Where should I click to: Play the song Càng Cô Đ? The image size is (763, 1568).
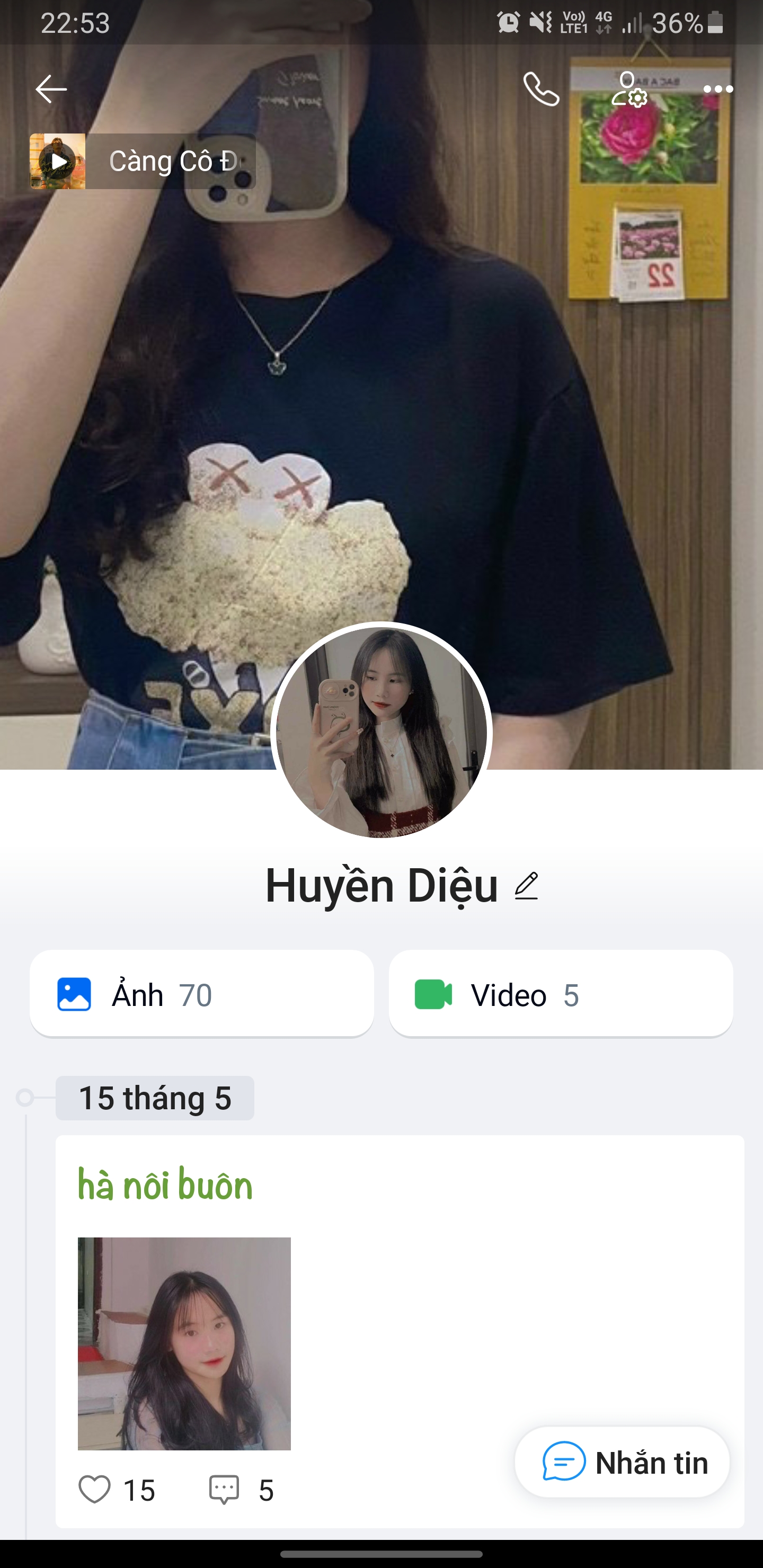58,162
